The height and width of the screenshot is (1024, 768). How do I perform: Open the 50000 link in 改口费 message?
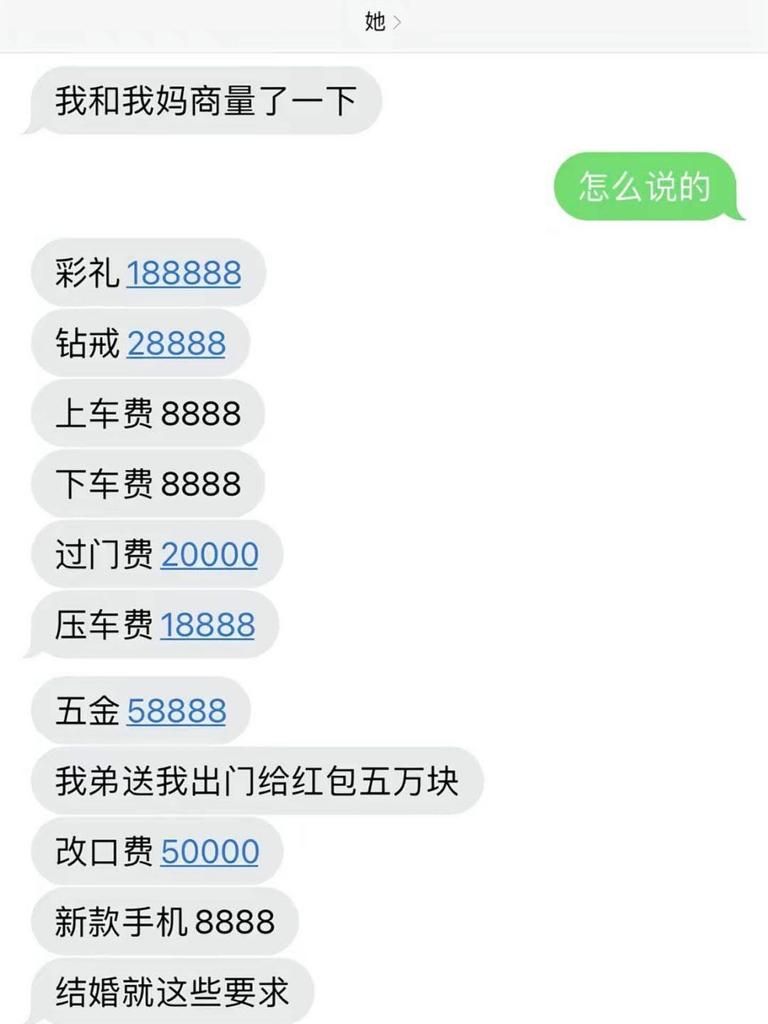(209, 851)
